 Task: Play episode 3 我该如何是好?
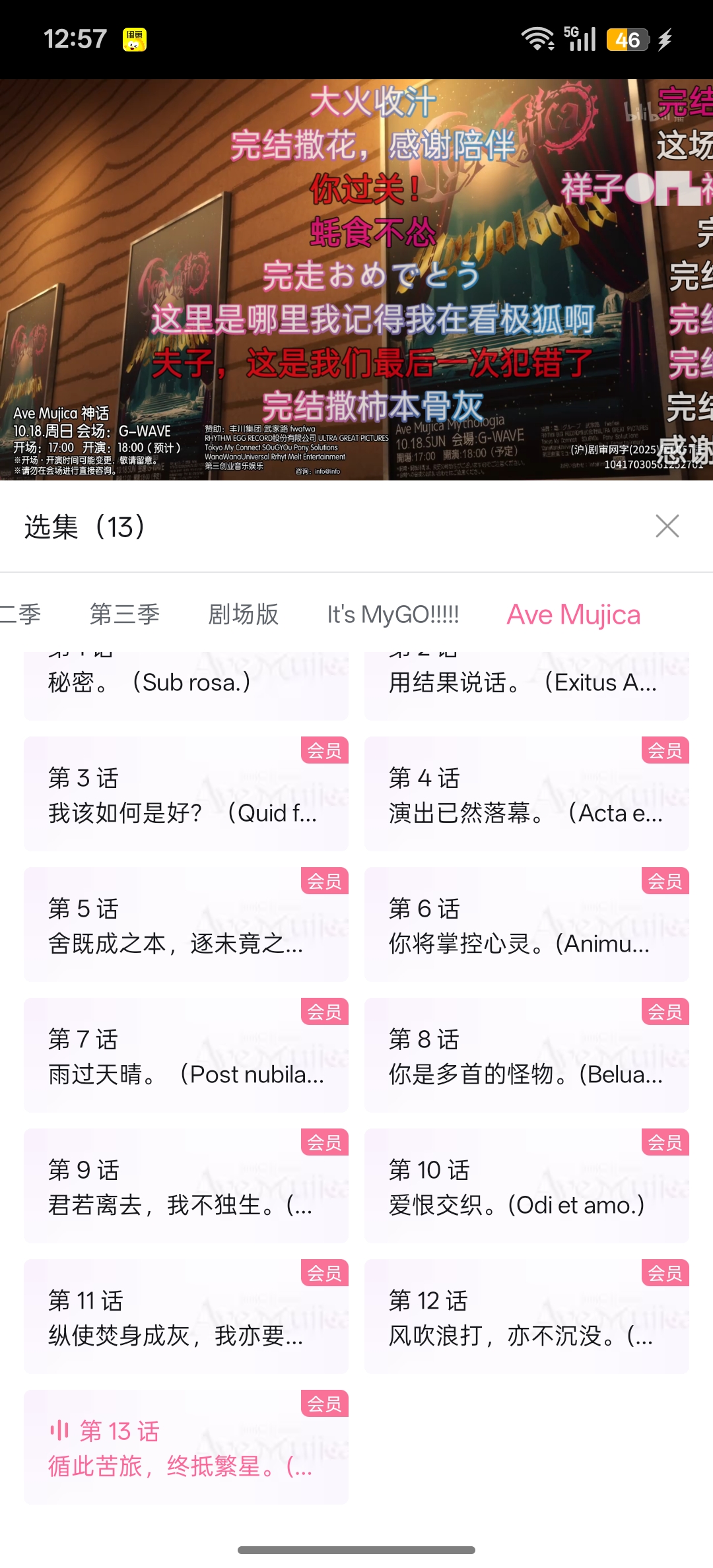click(x=186, y=795)
